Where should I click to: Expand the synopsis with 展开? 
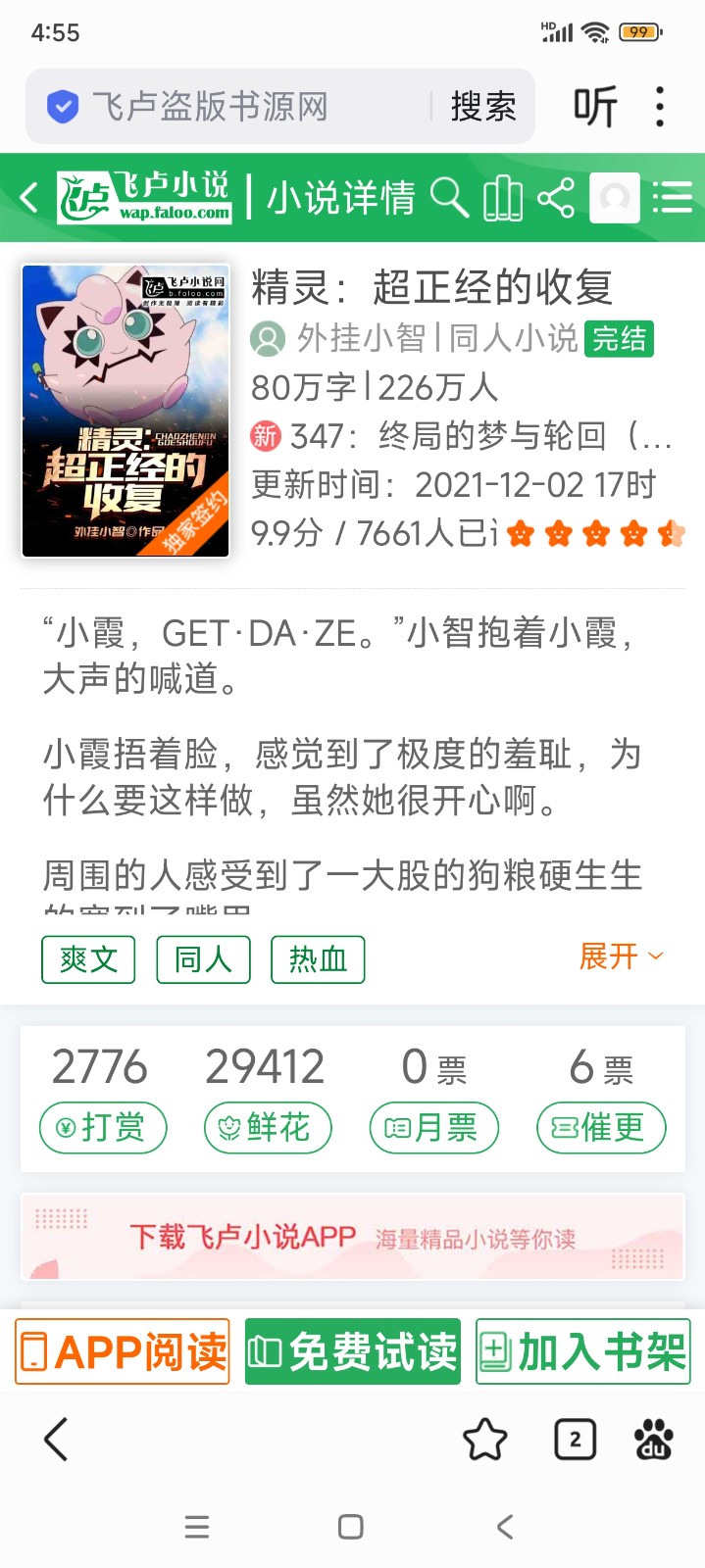click(621, 955)
